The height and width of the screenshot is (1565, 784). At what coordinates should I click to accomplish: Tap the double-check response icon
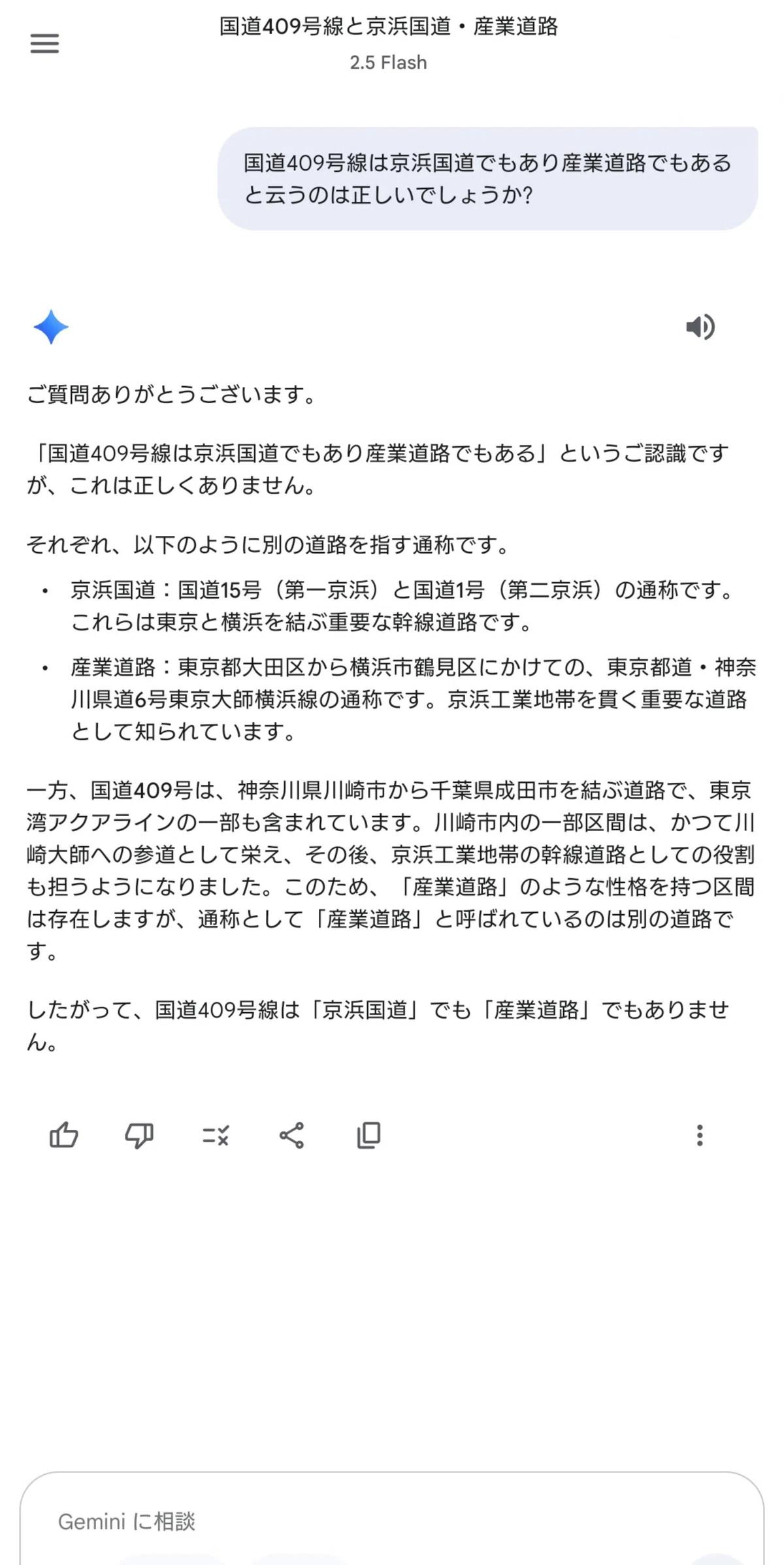pyautogui.click(x=215, y=1136)
